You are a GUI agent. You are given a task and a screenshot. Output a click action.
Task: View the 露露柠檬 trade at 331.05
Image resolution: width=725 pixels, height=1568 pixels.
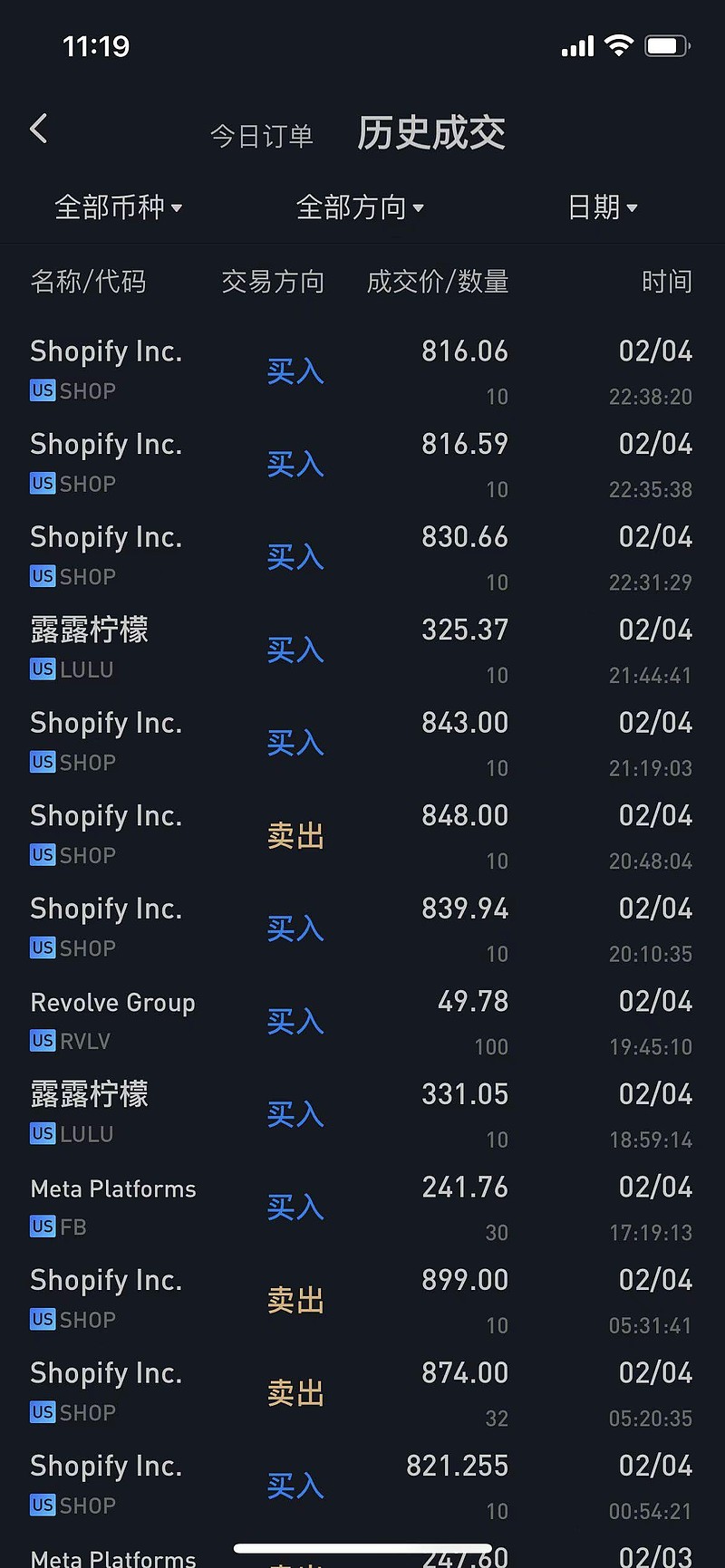pos(362,1114)
